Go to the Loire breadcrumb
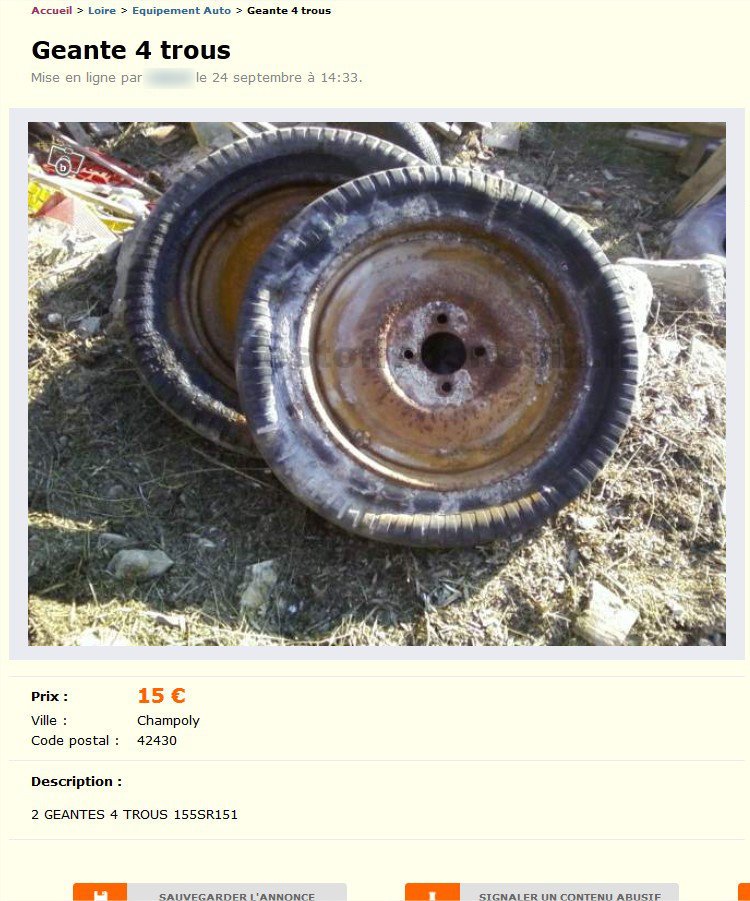750x901 pixels. (x=102, y=11)
